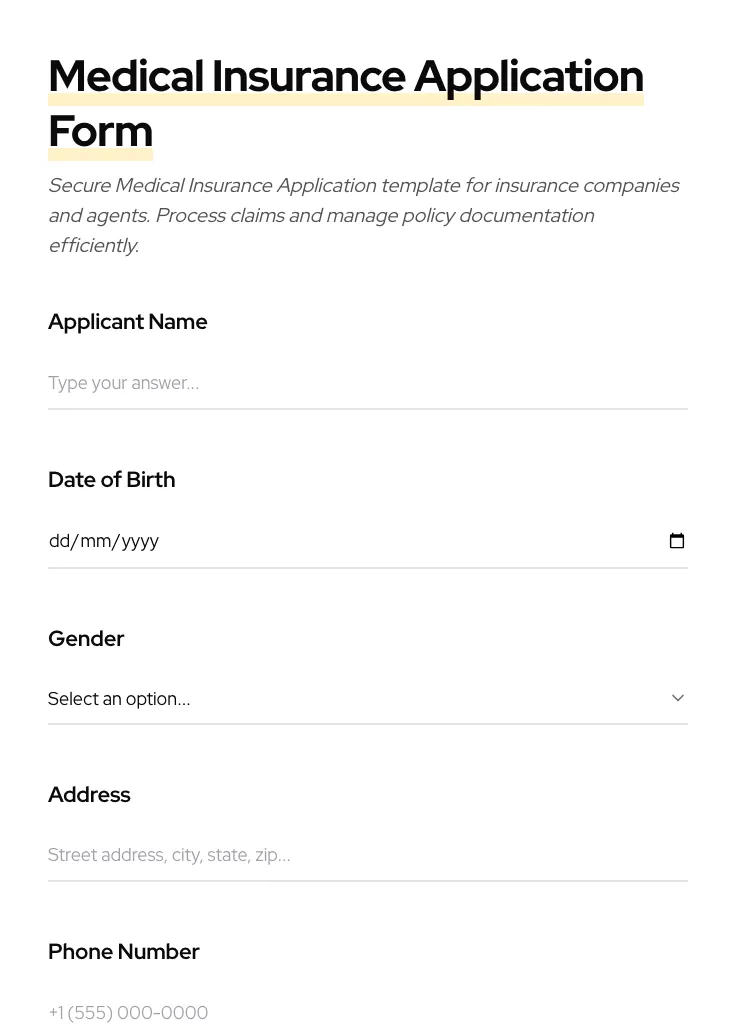Select the dd/mm/yyyy date input
The image size is (736, 1024).
click(x=300, y=540)
